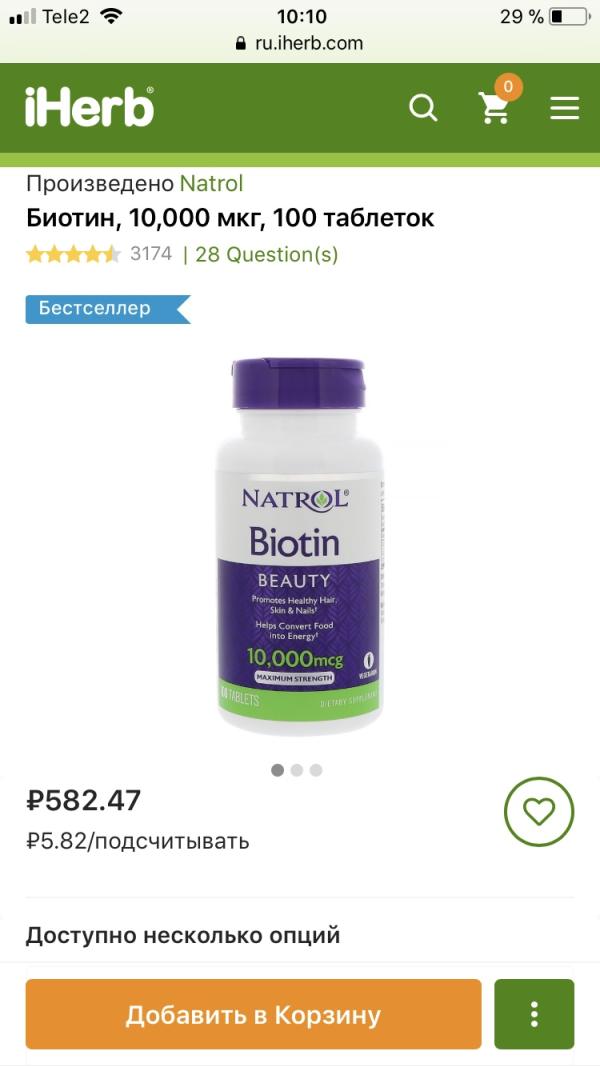Open the hamburger menu
600x1066 pixels.
(564, 108)
